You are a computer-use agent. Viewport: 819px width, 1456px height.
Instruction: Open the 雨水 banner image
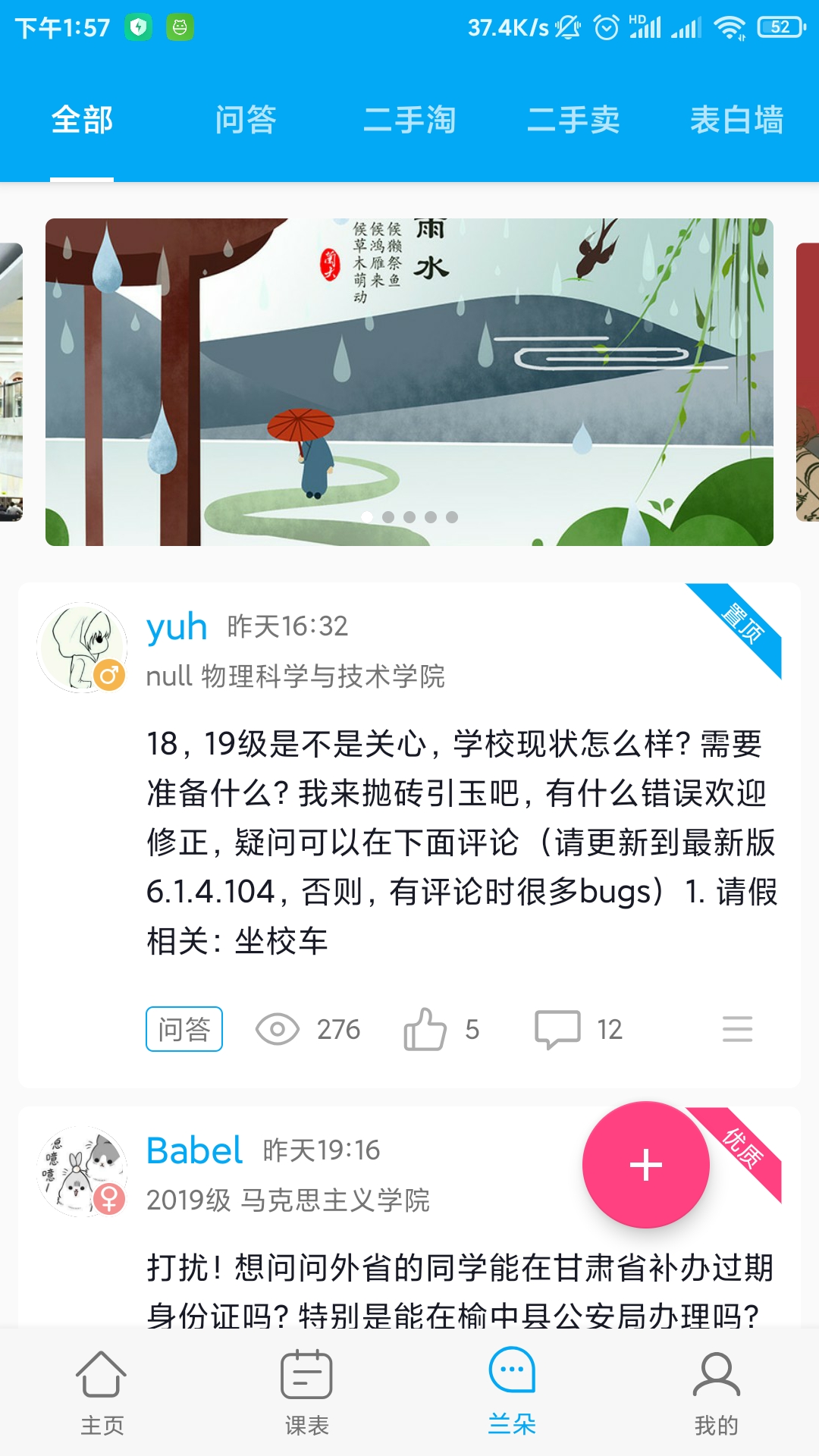pyautogui.click(x=409, y=381)
